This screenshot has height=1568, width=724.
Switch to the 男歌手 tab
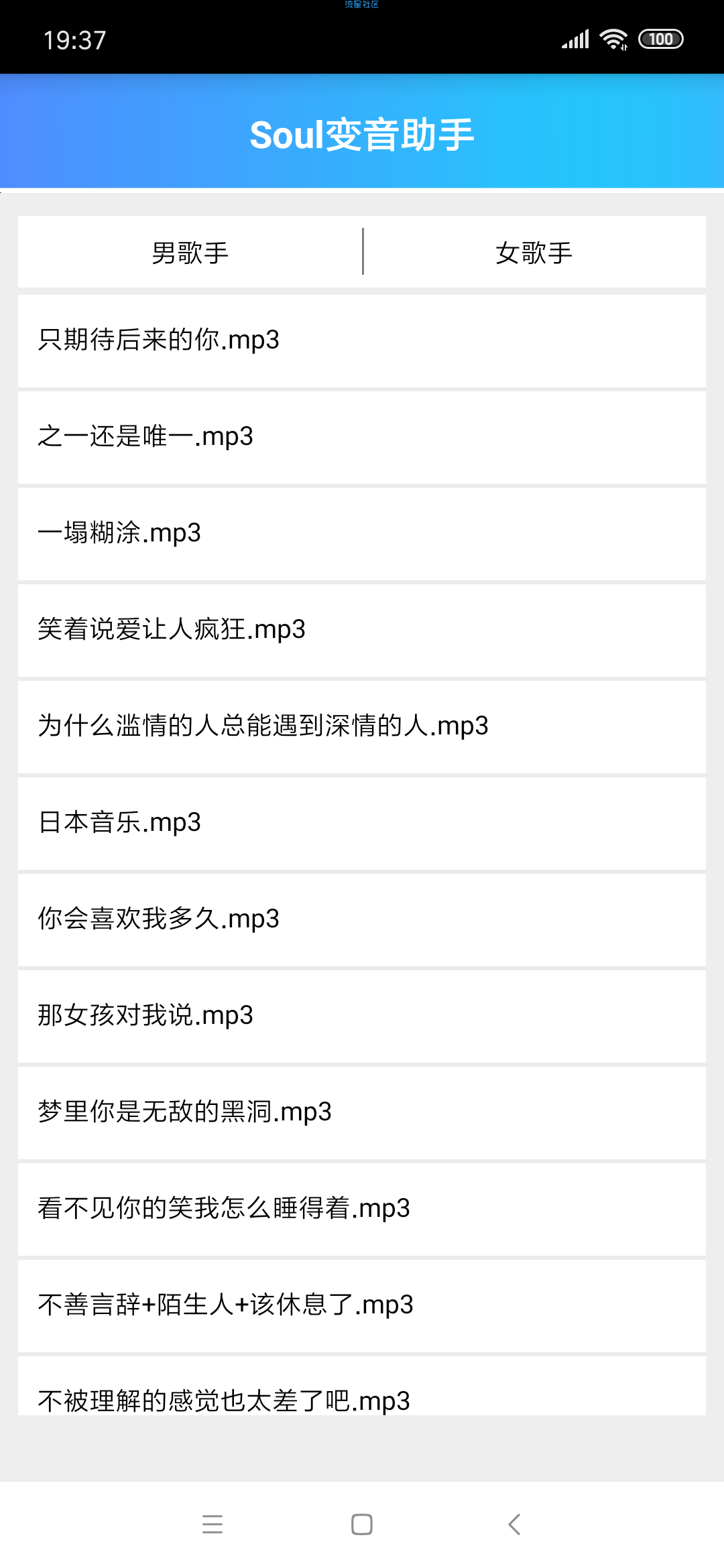coord(190,253)
